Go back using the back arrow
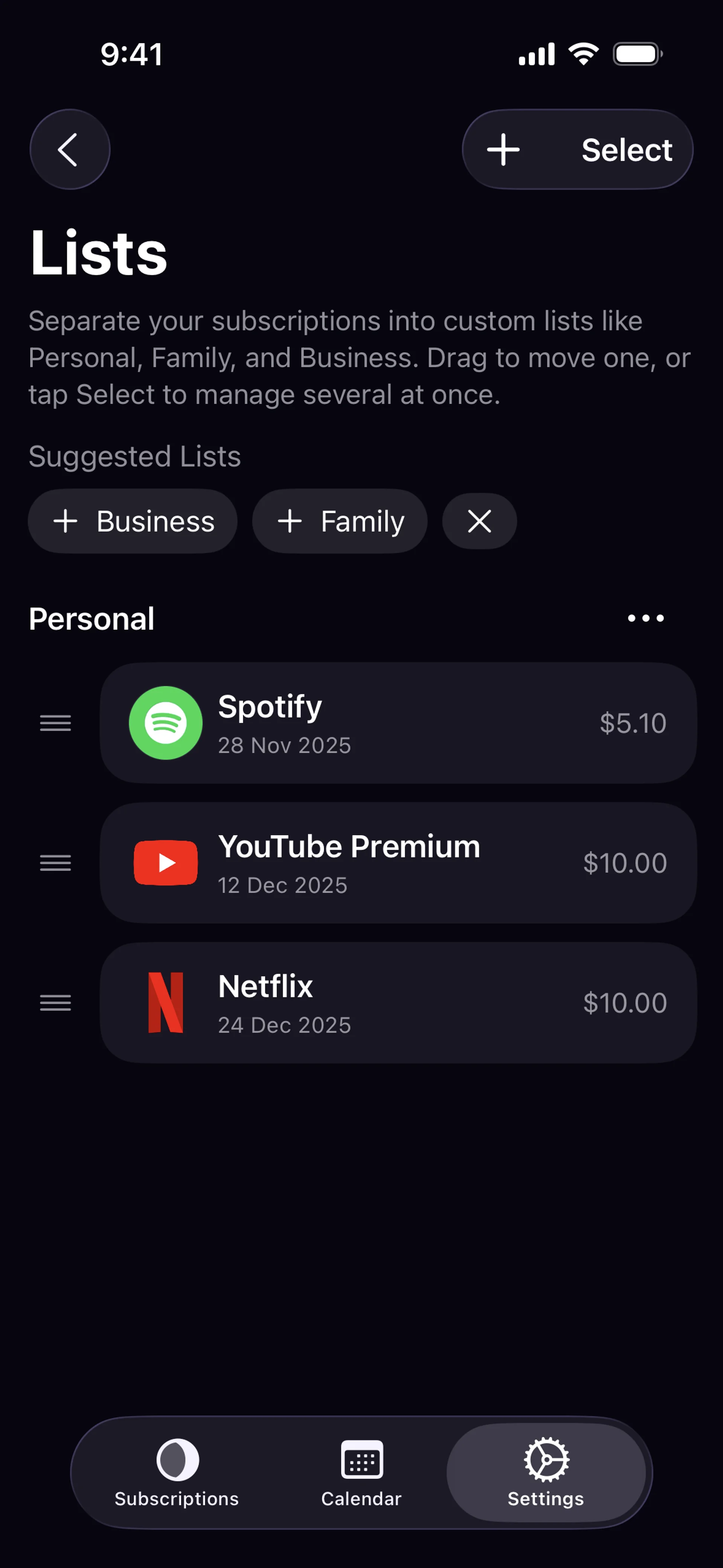Screen dimensions: 723x1568 69,149
